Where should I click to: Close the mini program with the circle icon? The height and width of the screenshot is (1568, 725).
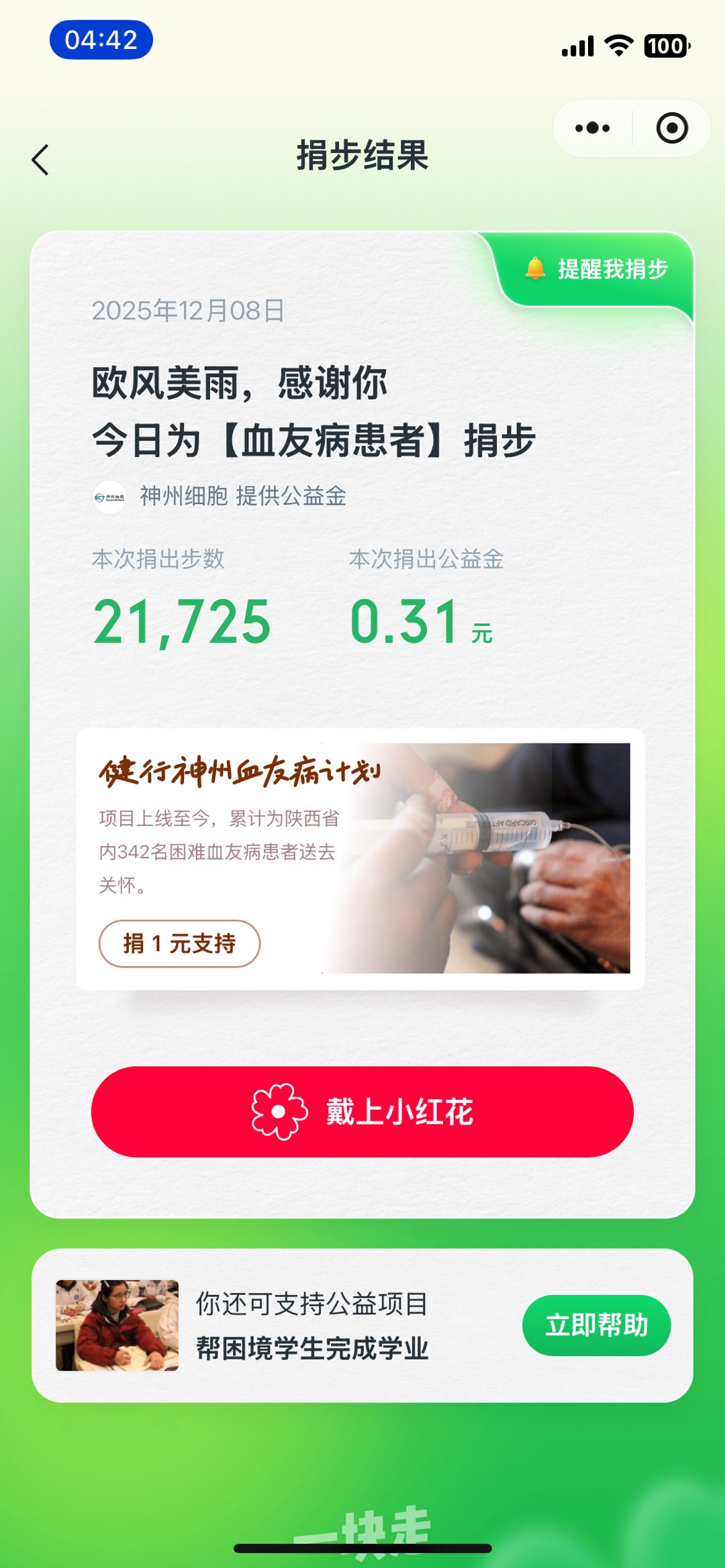point(671,128)
